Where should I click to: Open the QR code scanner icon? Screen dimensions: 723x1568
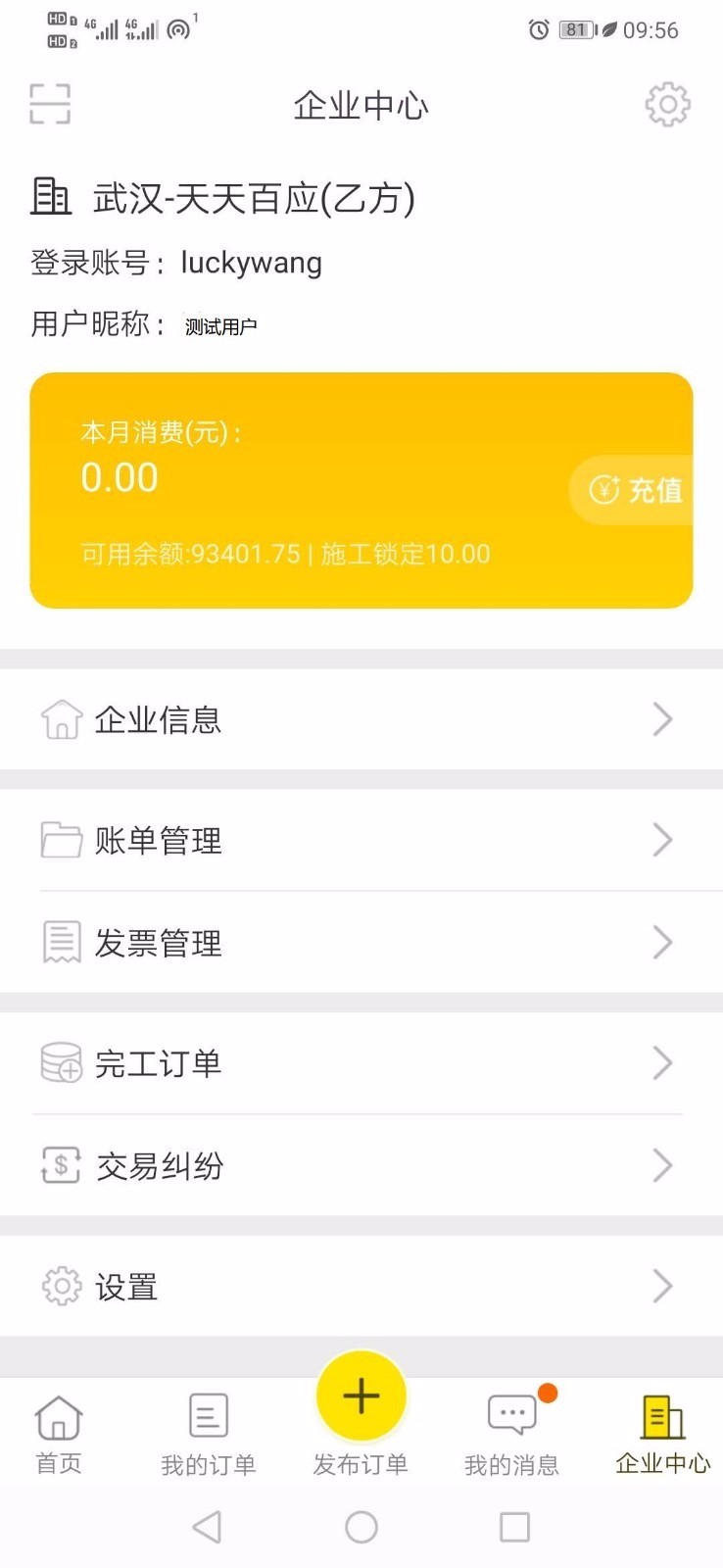pos(50,103)
